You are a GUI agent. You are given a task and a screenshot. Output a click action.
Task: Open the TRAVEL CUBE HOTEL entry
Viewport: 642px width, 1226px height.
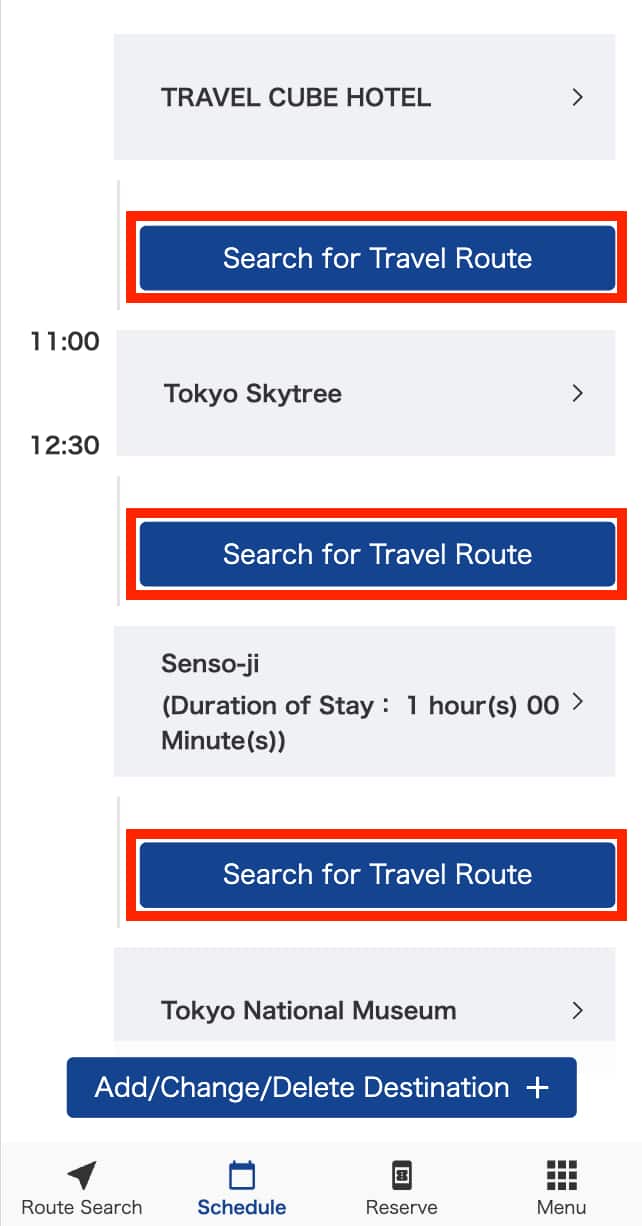pos(364,97)
